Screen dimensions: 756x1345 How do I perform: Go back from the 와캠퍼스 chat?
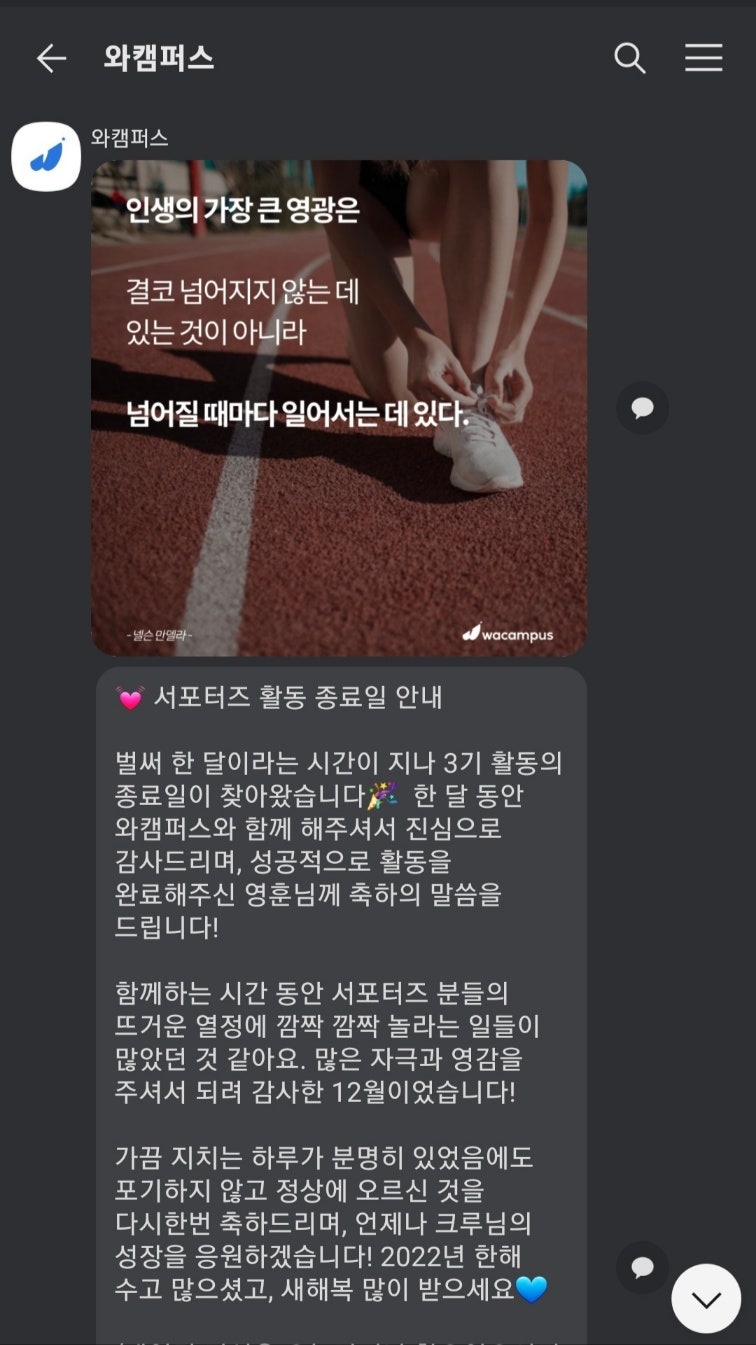click(x=51, y=59)
